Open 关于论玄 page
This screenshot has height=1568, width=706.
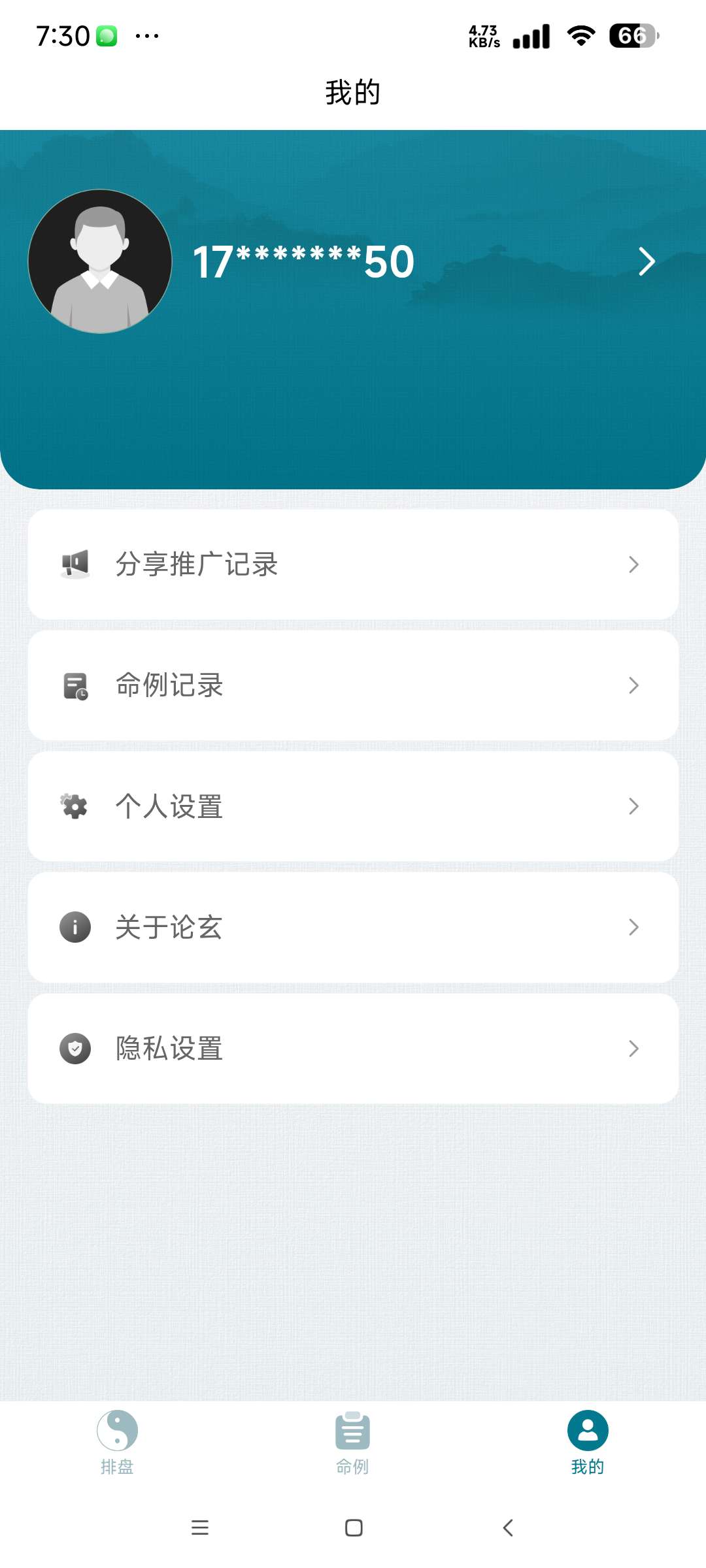(353, 927)
